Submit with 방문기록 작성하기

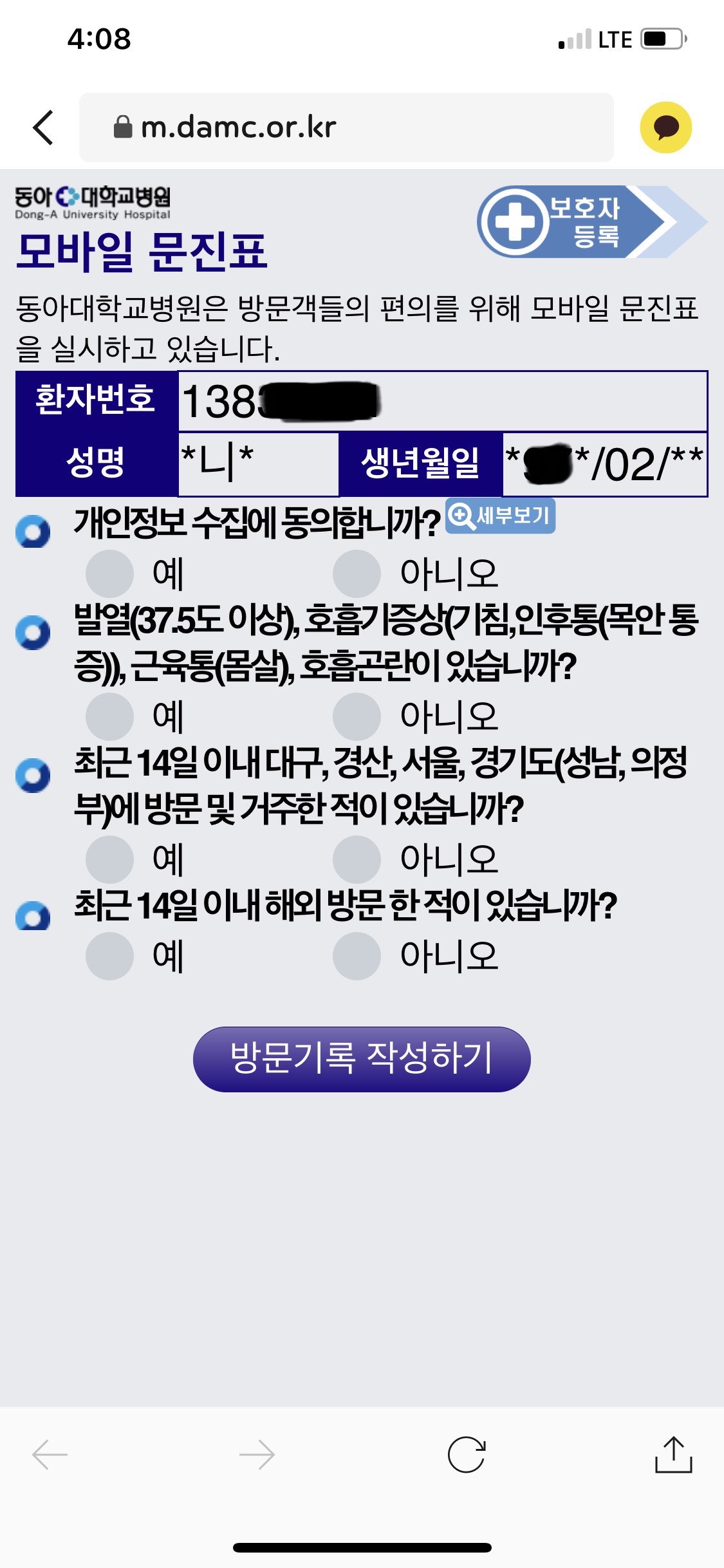(362, 1059)
